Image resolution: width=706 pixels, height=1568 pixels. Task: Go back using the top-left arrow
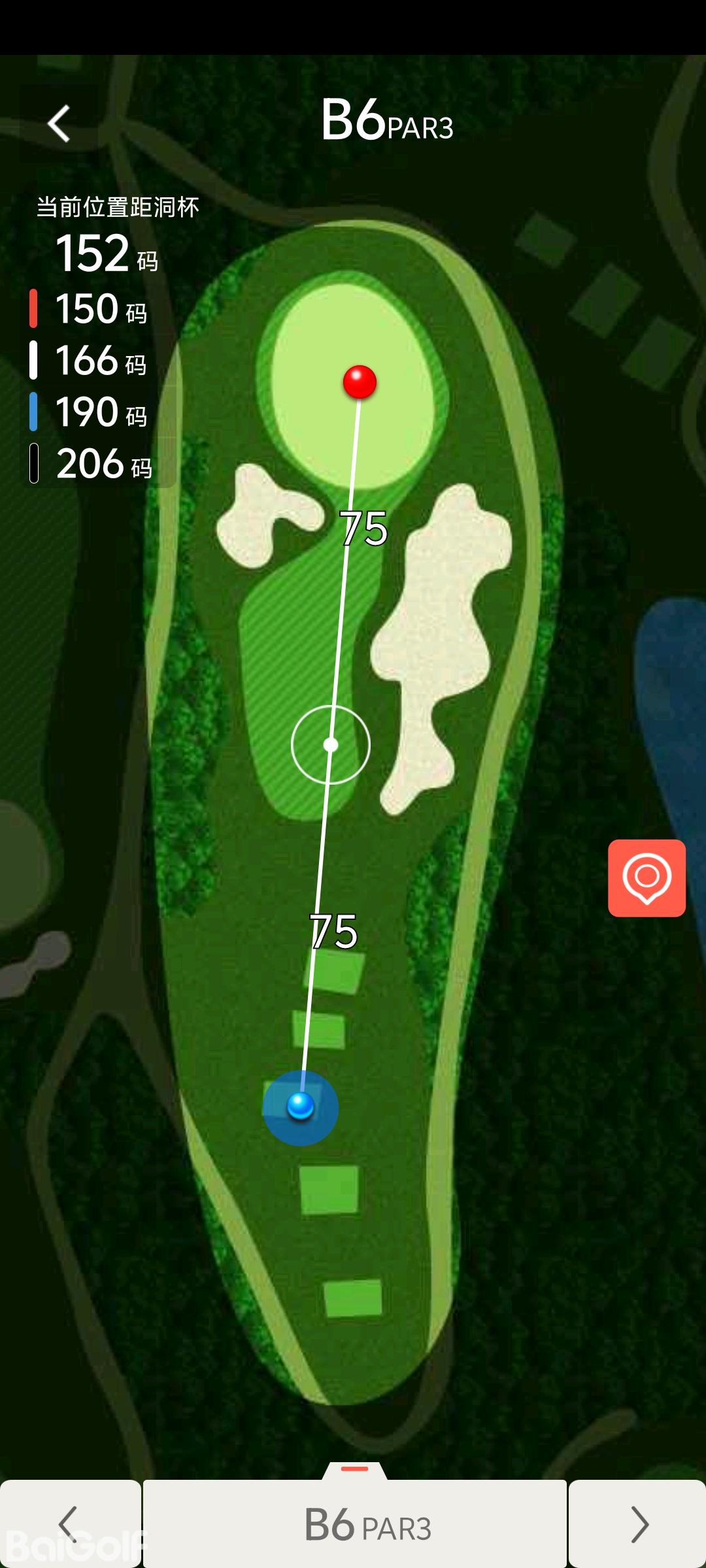(59, 123)
